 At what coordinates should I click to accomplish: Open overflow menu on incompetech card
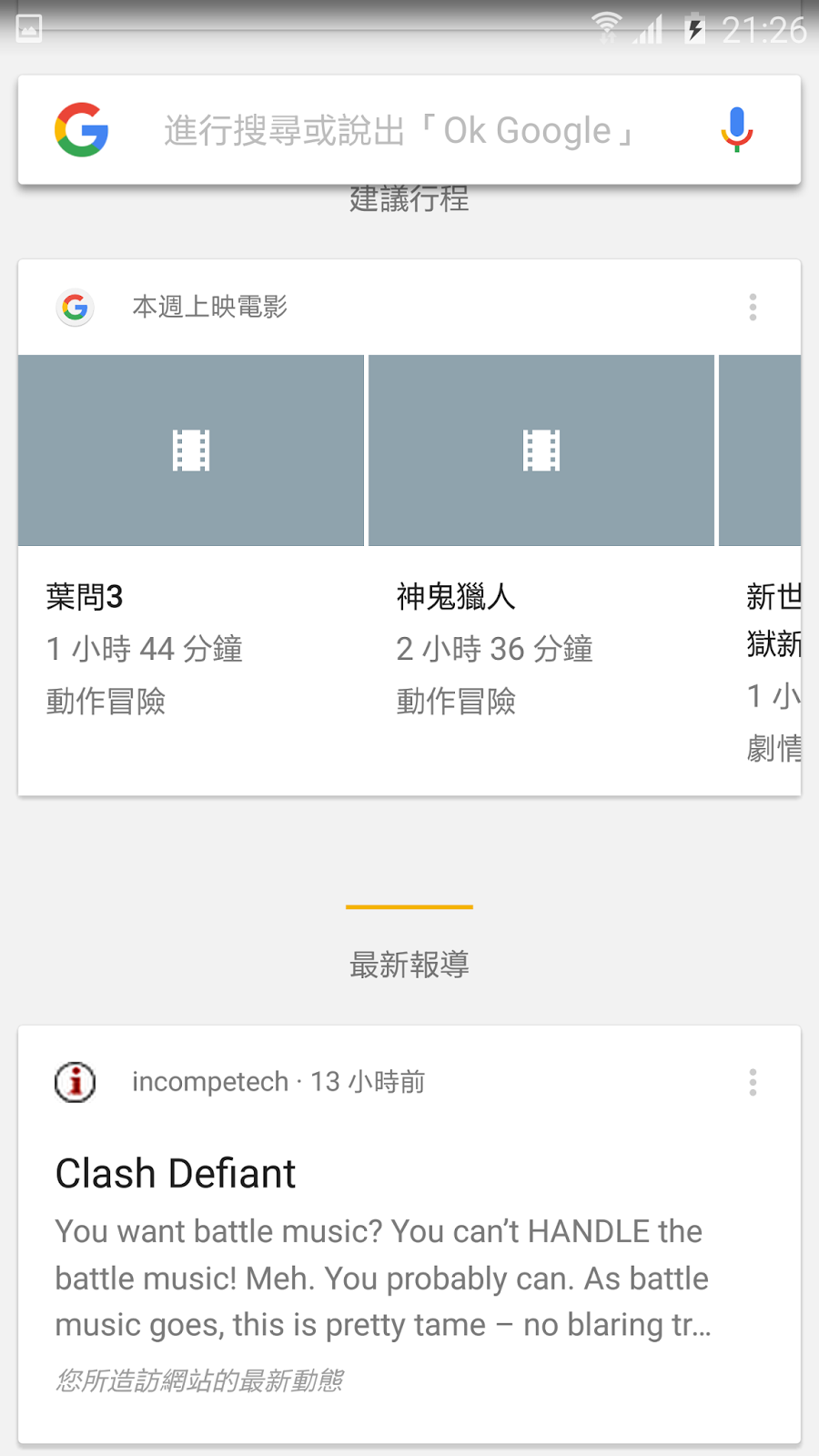coord(753,1082)
